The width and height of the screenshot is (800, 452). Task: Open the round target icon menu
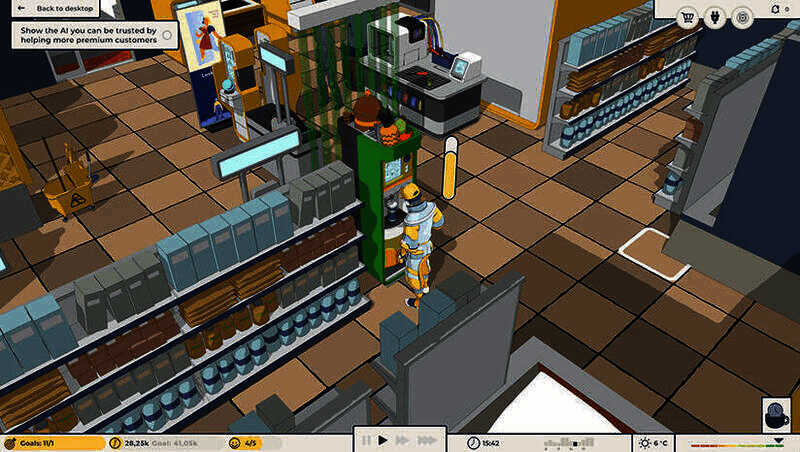click(742, 17)
